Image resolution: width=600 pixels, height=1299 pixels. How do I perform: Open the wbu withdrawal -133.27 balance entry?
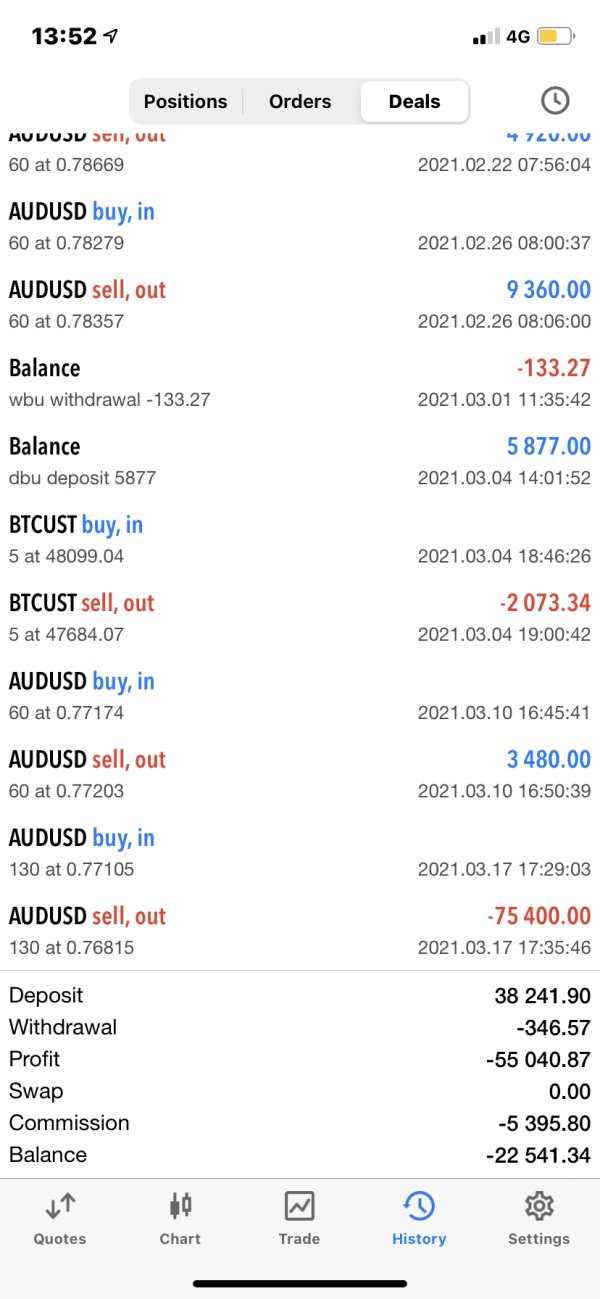[x=300, y=383]
